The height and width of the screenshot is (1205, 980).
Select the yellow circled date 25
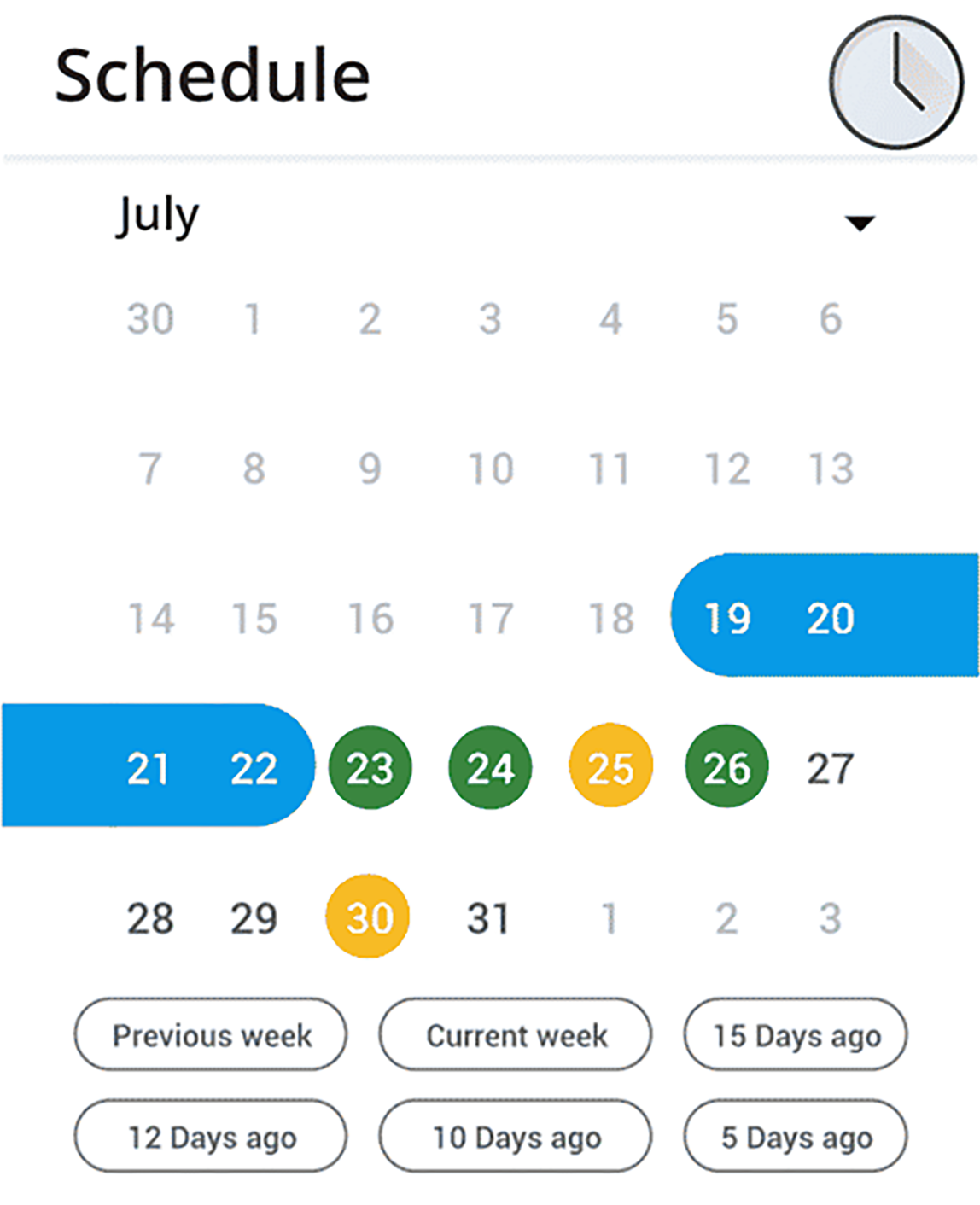(610, 766)
